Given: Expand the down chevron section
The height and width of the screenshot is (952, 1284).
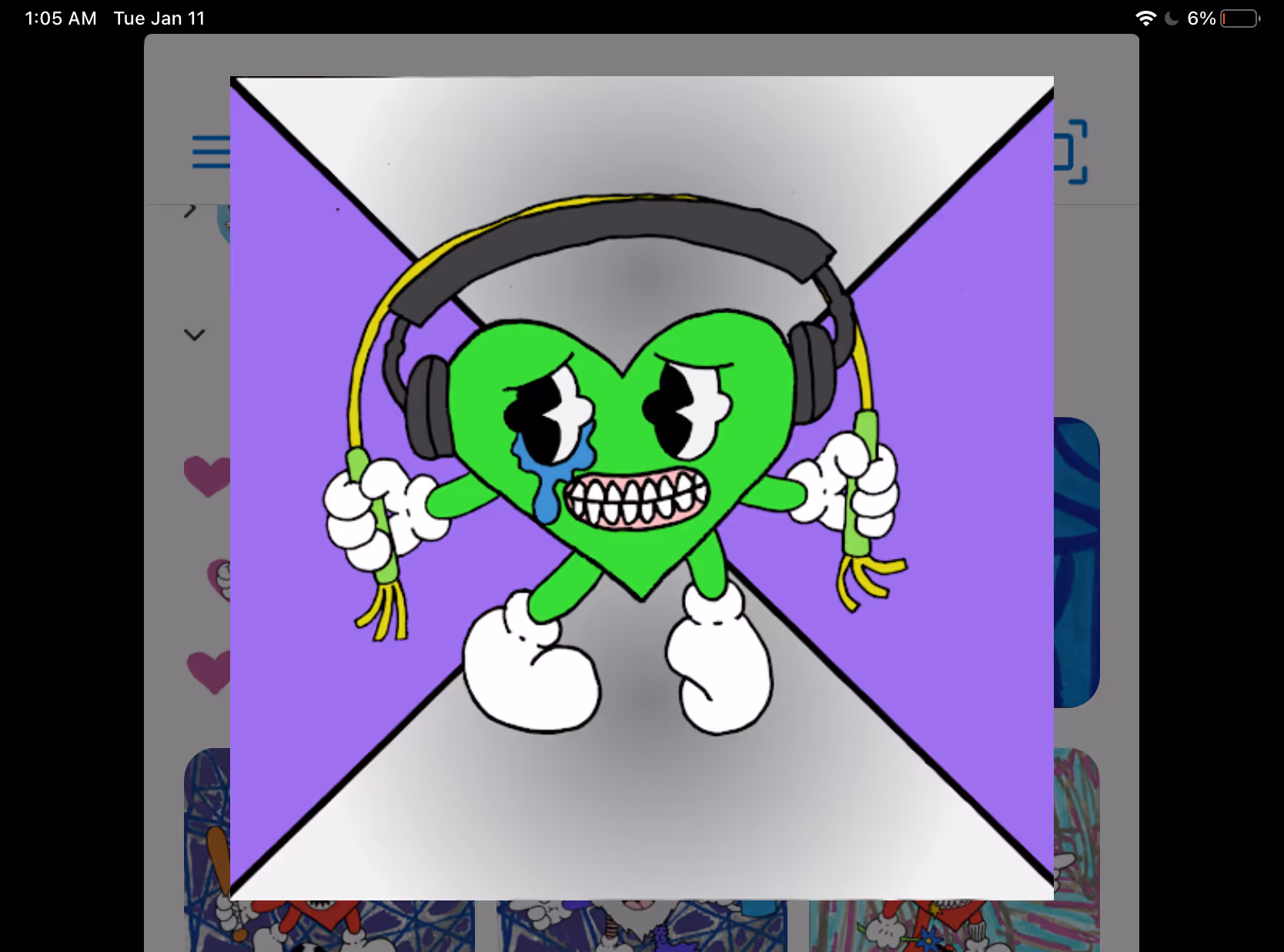Looking at the screenshot, I should pyautogui.click(x=195, y=335).
